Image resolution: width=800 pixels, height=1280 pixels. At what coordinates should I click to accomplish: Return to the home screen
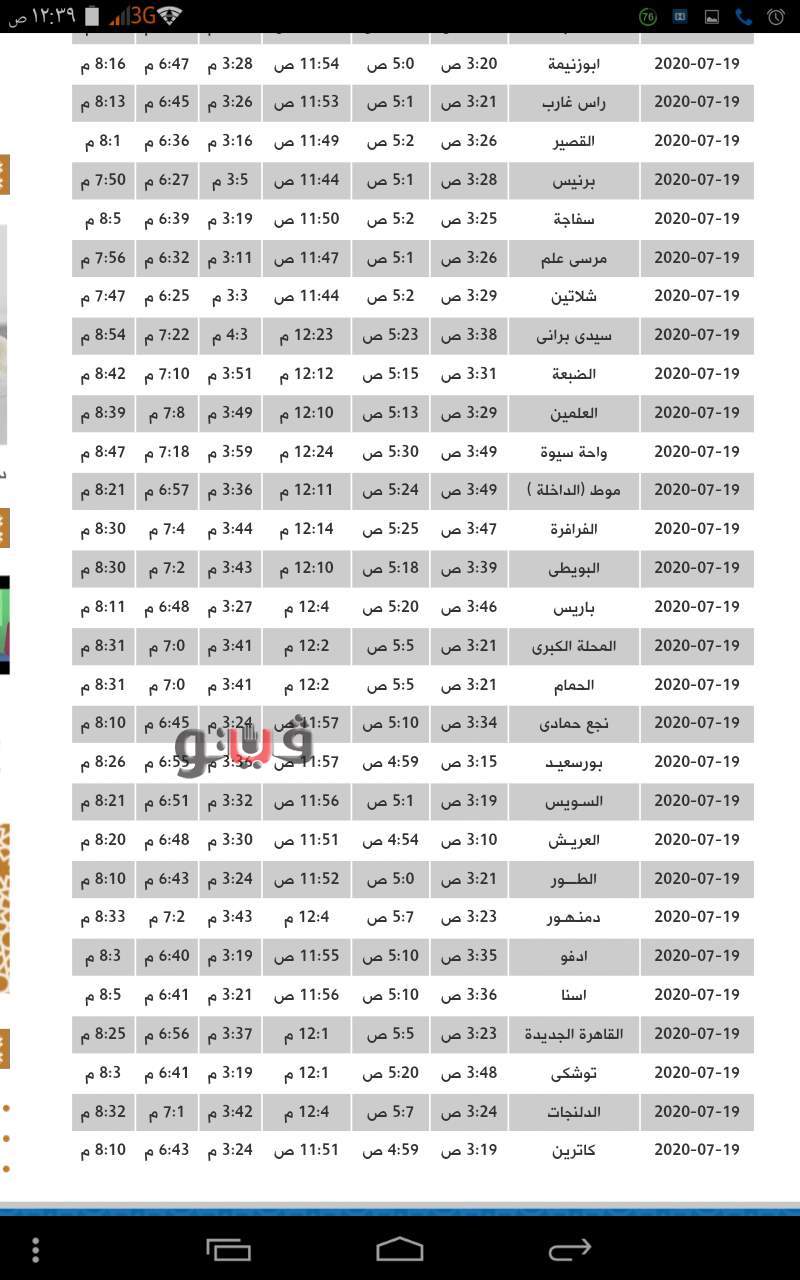point(399,1248)
